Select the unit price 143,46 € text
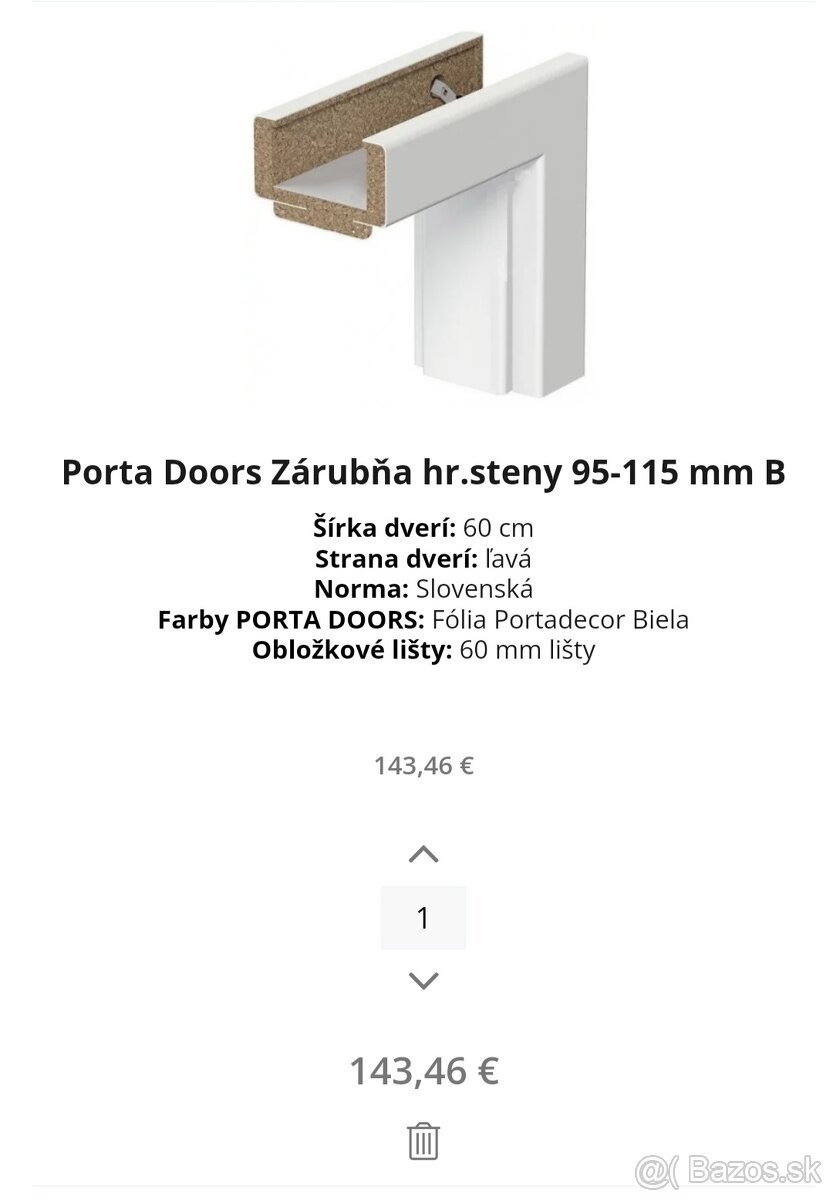Viewport: 833px width, 1200px height. [425, 765]
